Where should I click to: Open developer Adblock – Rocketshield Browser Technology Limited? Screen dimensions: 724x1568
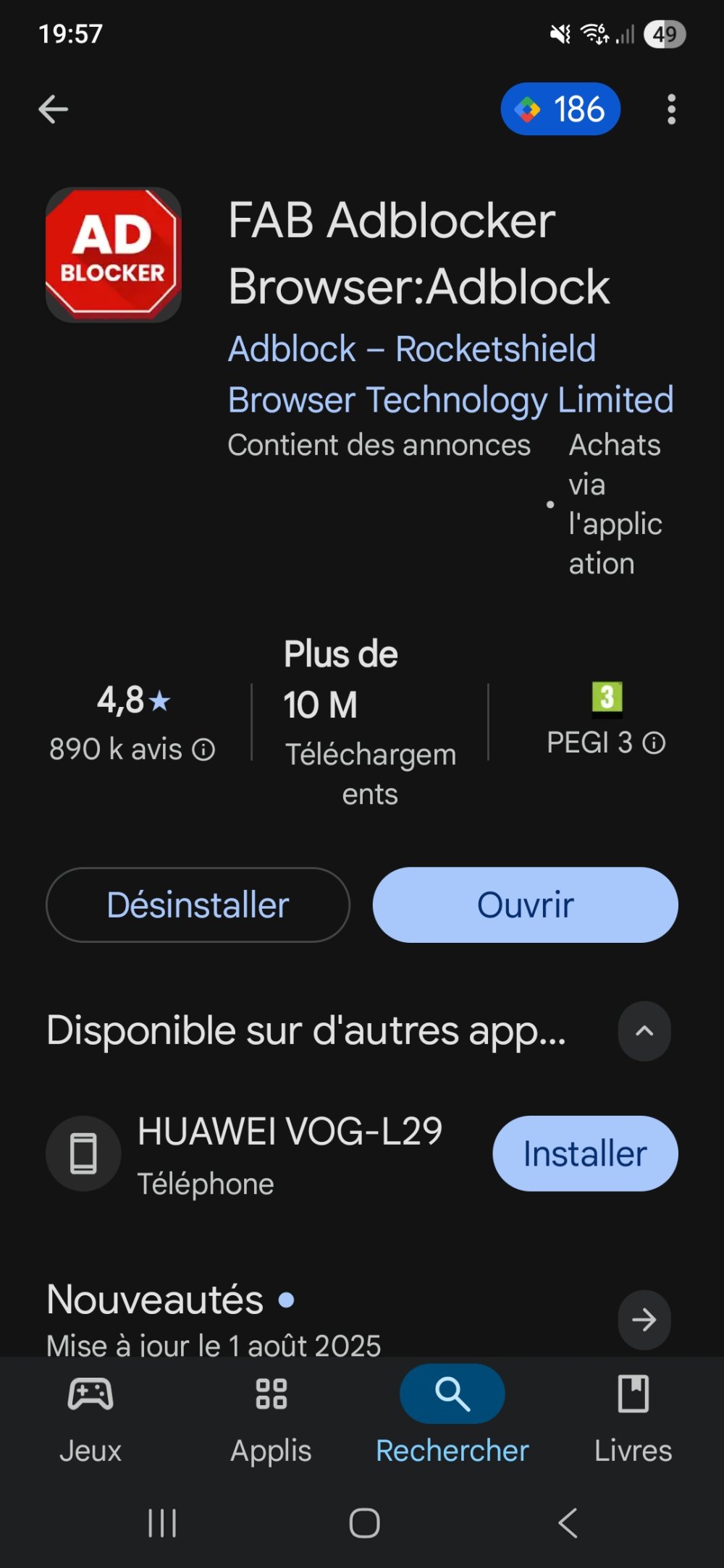(x=450, y=374)
